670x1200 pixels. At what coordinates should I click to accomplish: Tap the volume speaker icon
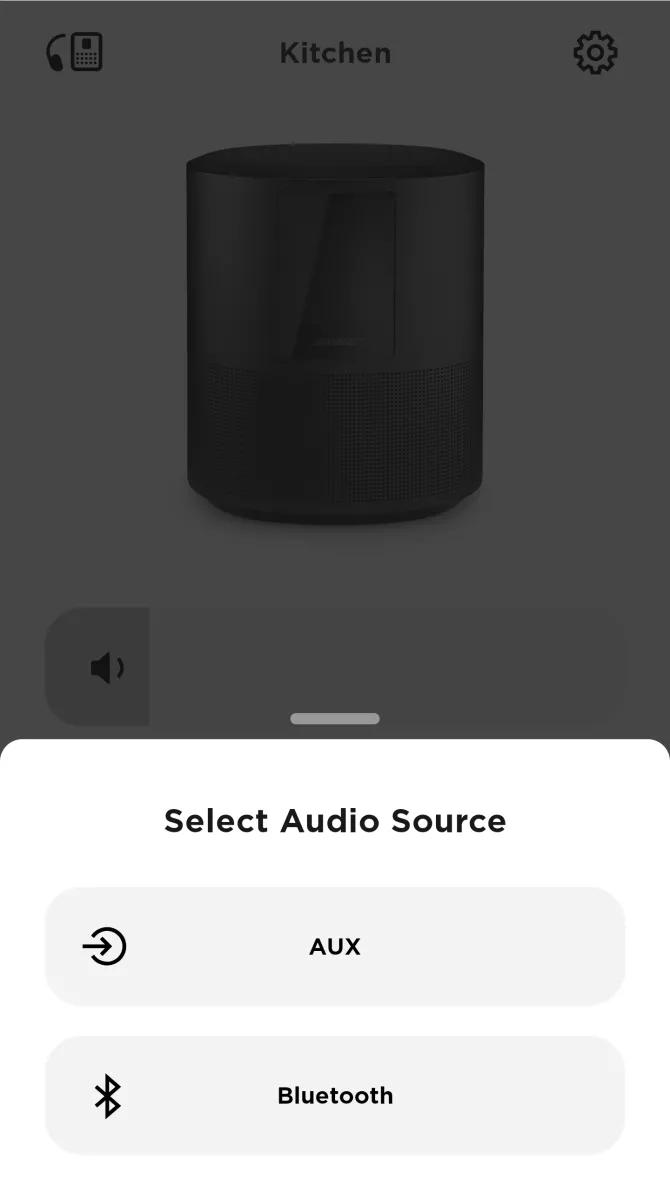tap(106, 667)
